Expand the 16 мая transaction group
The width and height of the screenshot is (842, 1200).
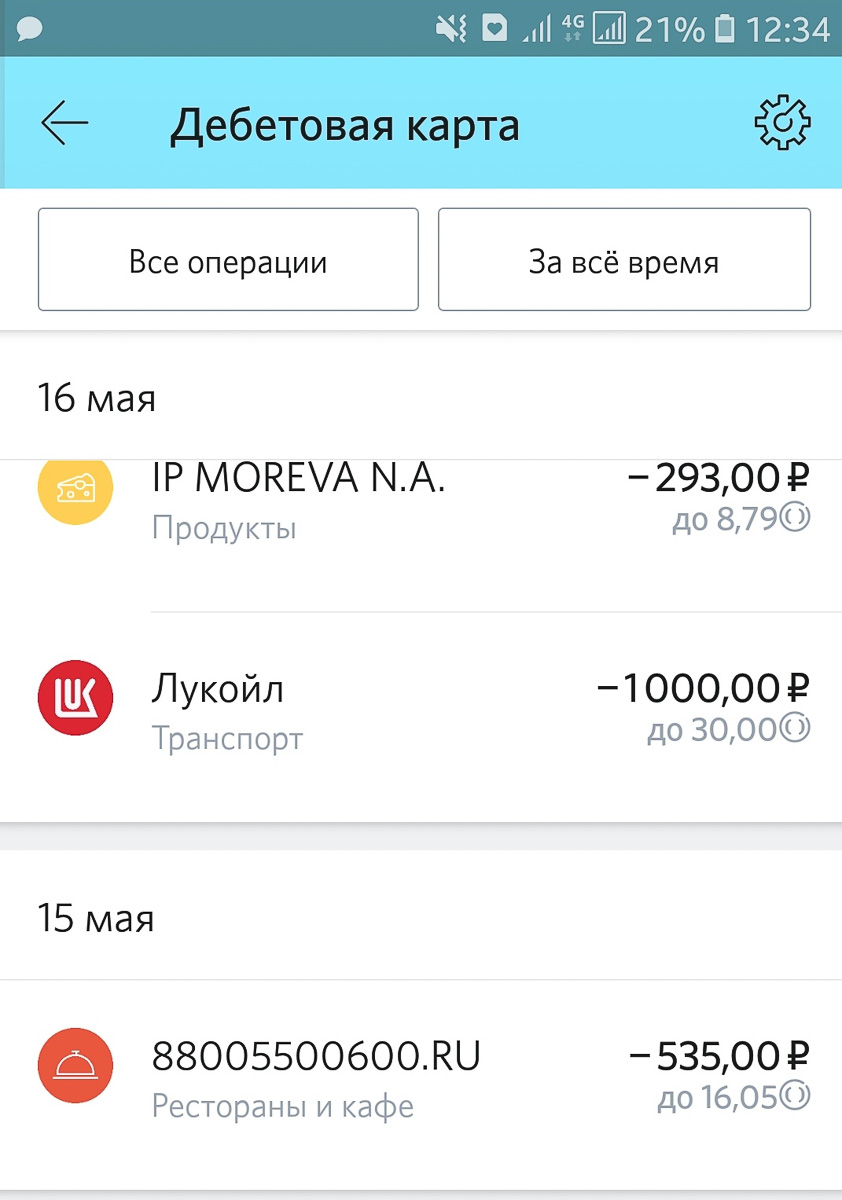point(96,398)
